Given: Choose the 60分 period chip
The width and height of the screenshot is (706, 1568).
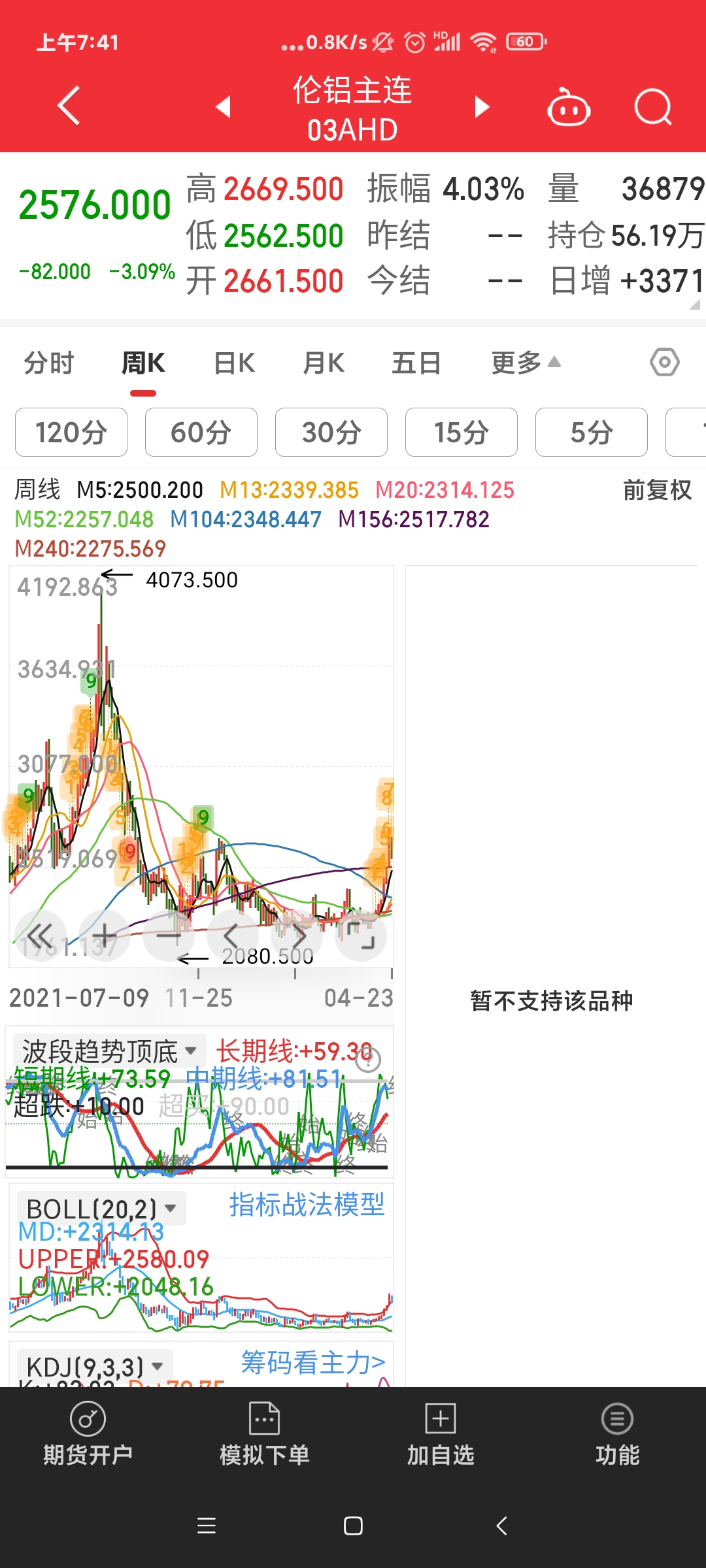Looking at the screenshot, I should point(201,433).
